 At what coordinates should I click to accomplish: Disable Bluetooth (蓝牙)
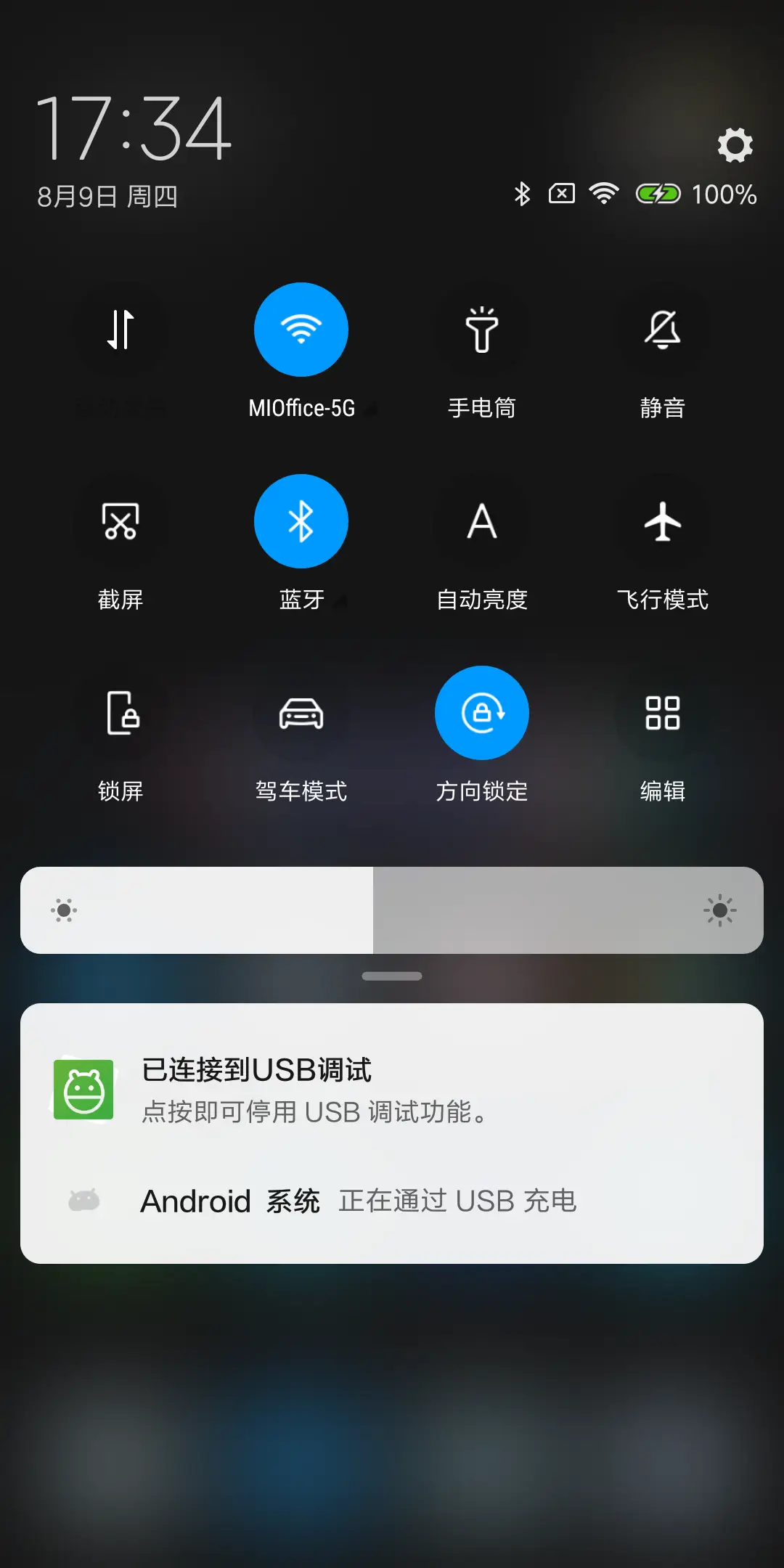[x=301, y=522]
